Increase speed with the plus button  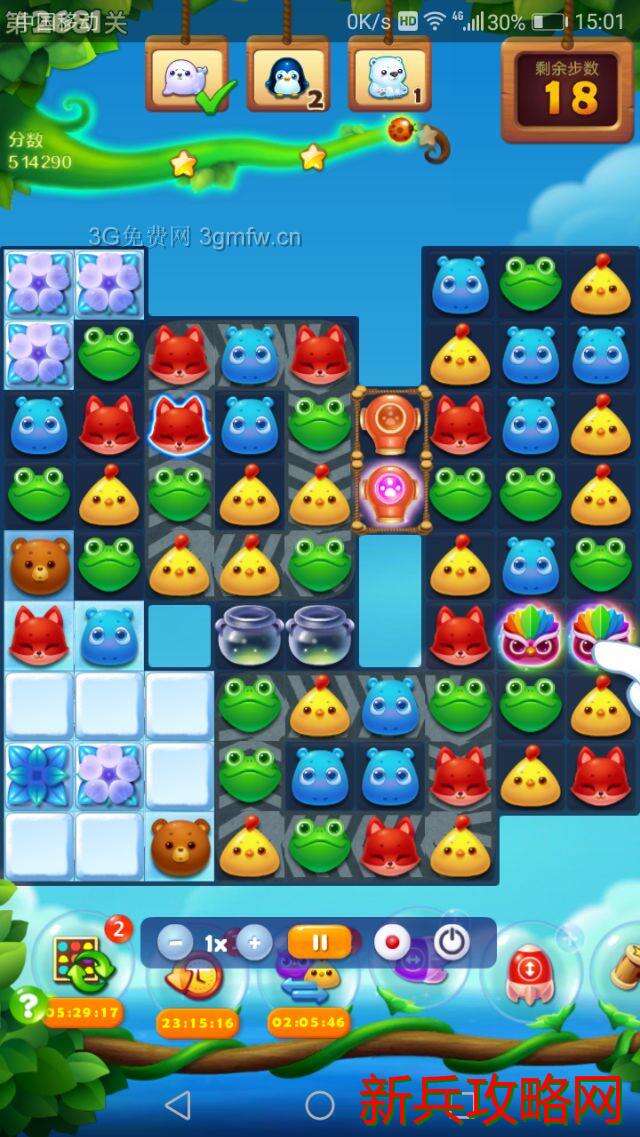point(255,942)
